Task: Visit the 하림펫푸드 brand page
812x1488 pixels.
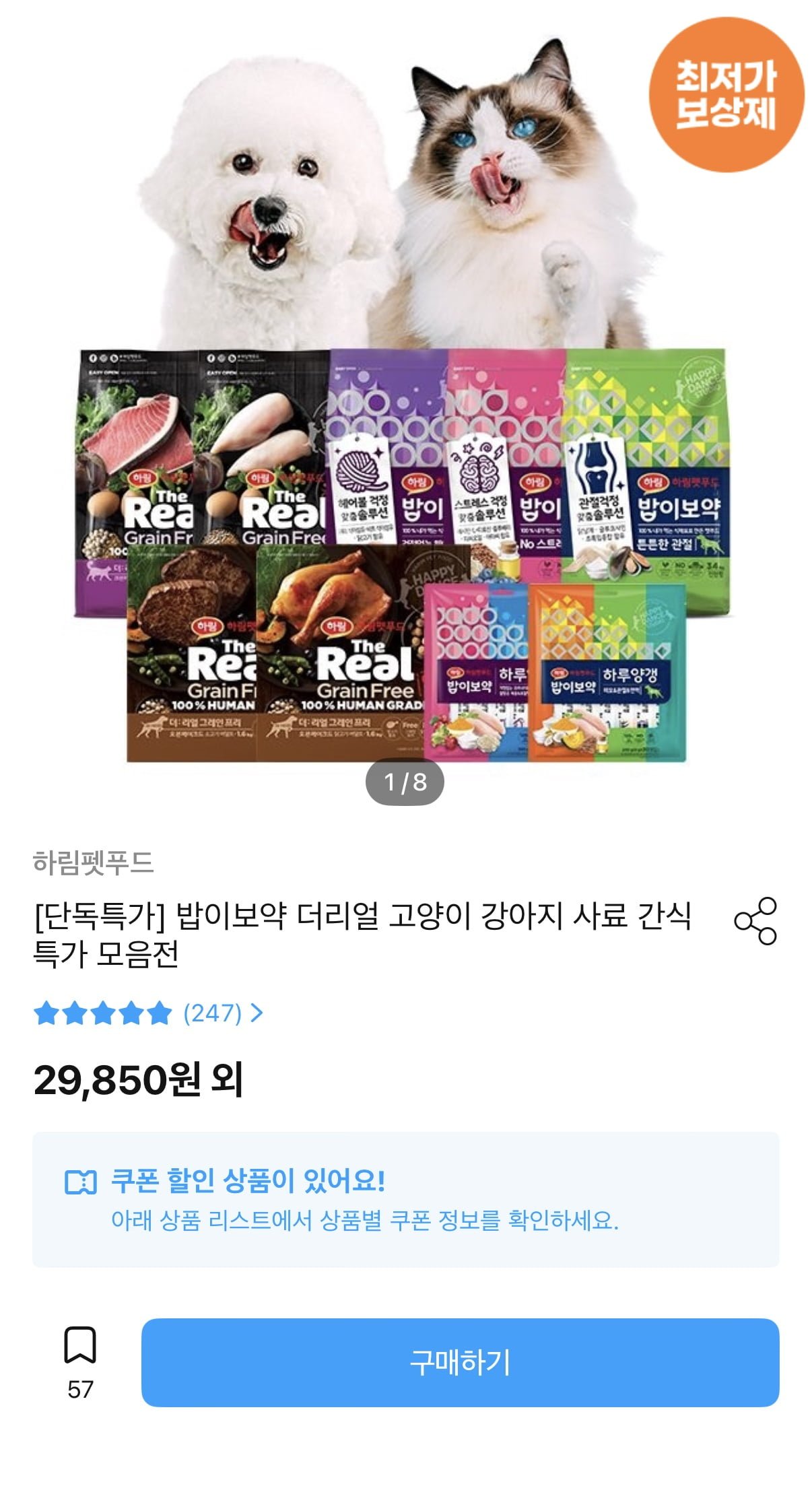Action: tap(94, 863)
